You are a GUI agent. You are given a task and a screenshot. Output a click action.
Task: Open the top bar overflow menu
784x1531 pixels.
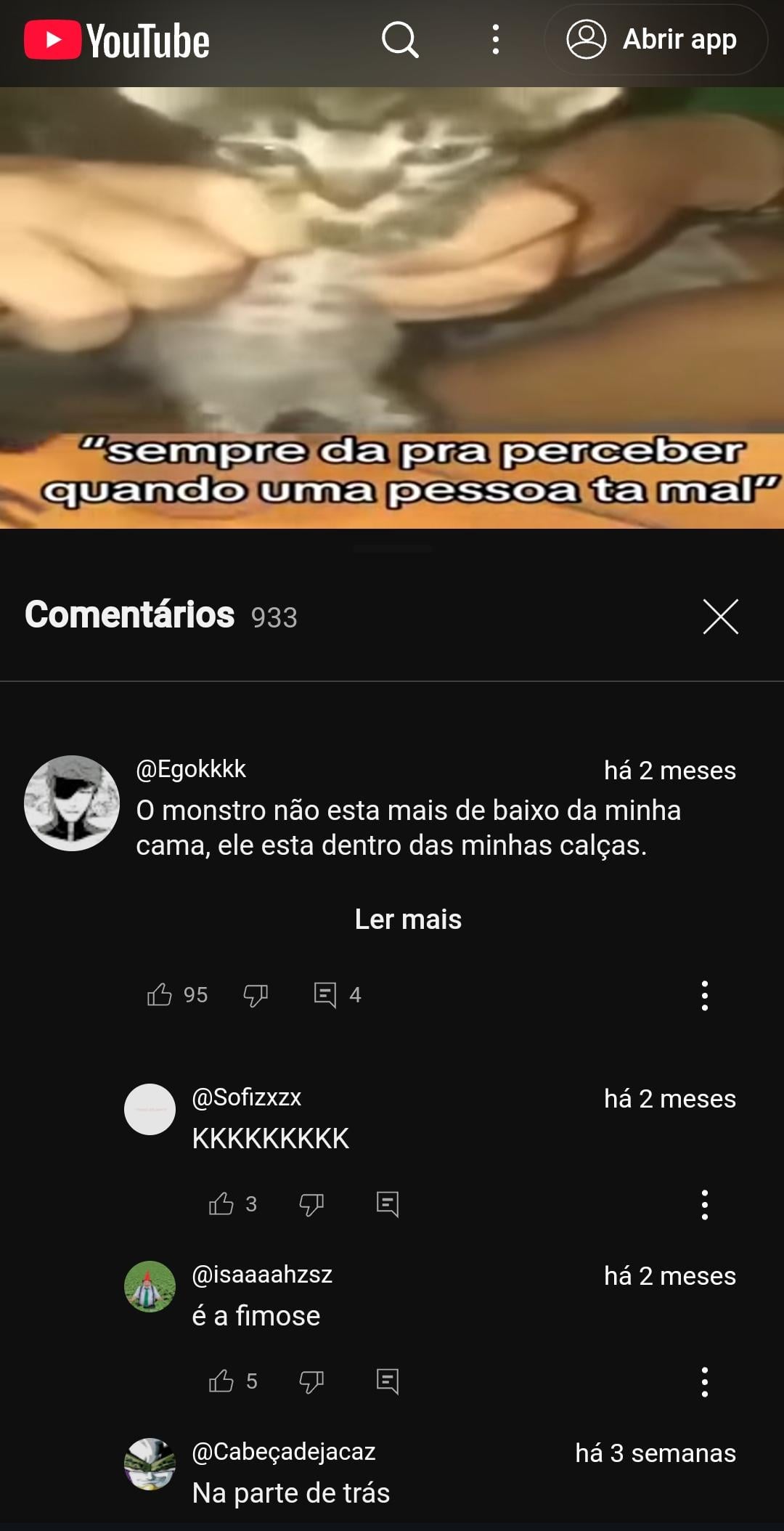(x=496, y=39)
